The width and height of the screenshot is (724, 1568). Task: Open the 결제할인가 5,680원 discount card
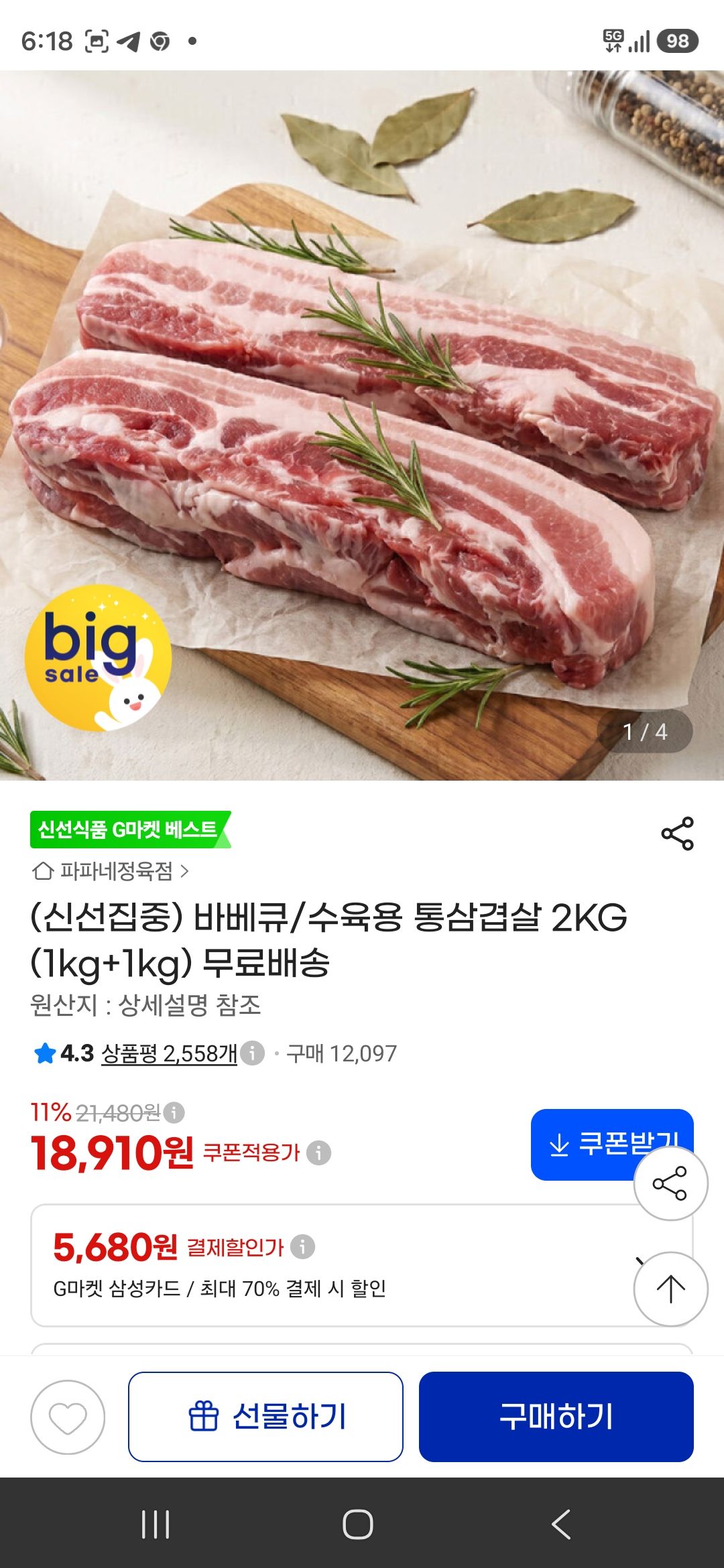361,1265
